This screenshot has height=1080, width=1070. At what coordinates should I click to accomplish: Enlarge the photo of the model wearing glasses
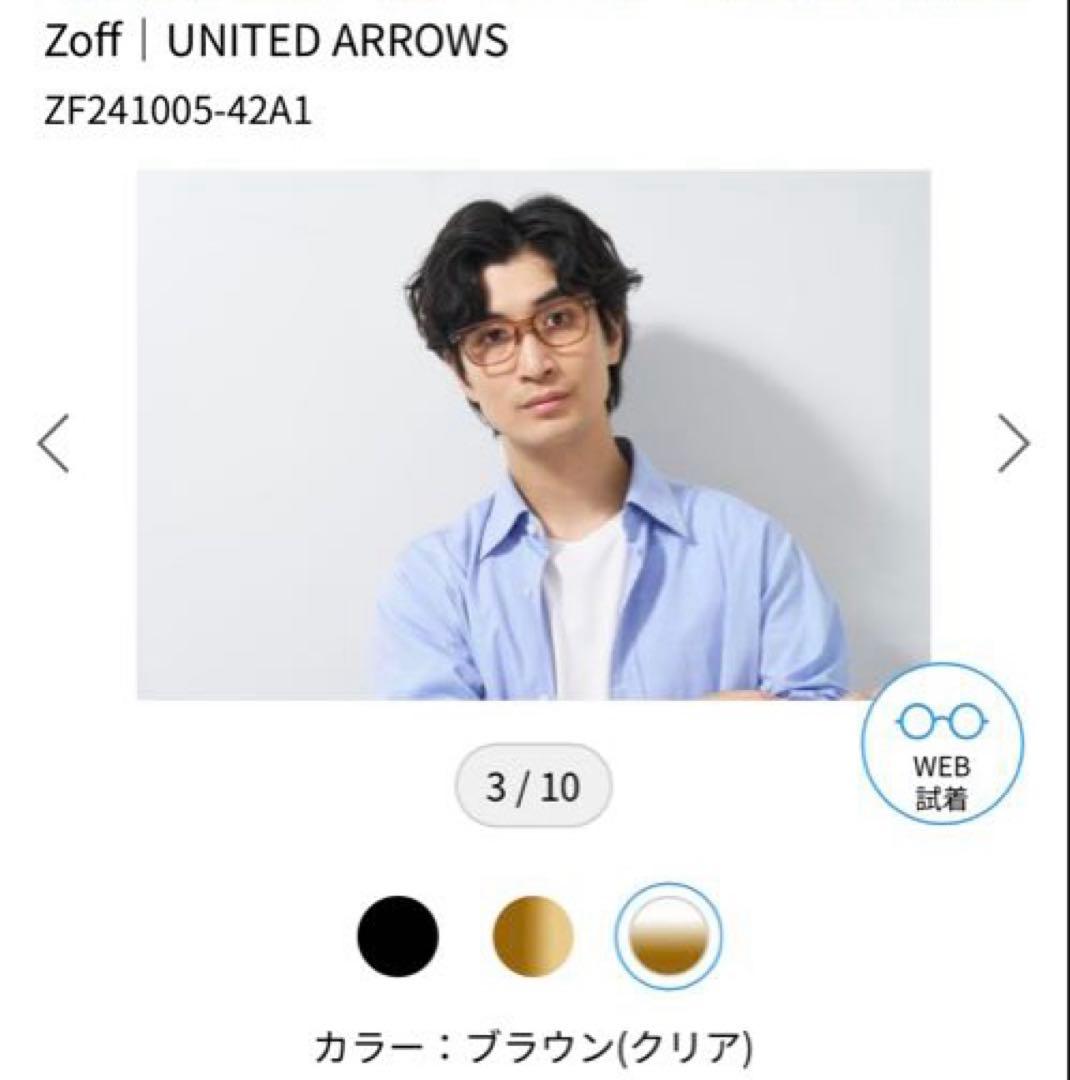tap(535, 430)
